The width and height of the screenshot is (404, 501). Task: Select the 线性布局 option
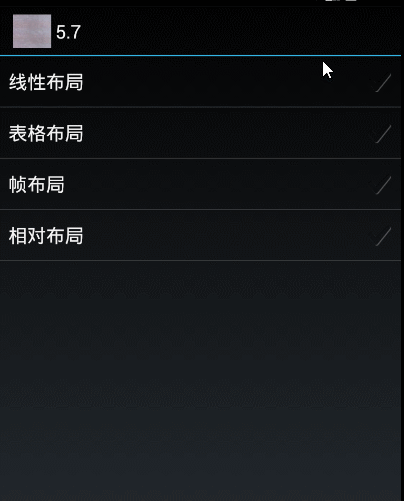pyautogui.click(x=200, y=82)
